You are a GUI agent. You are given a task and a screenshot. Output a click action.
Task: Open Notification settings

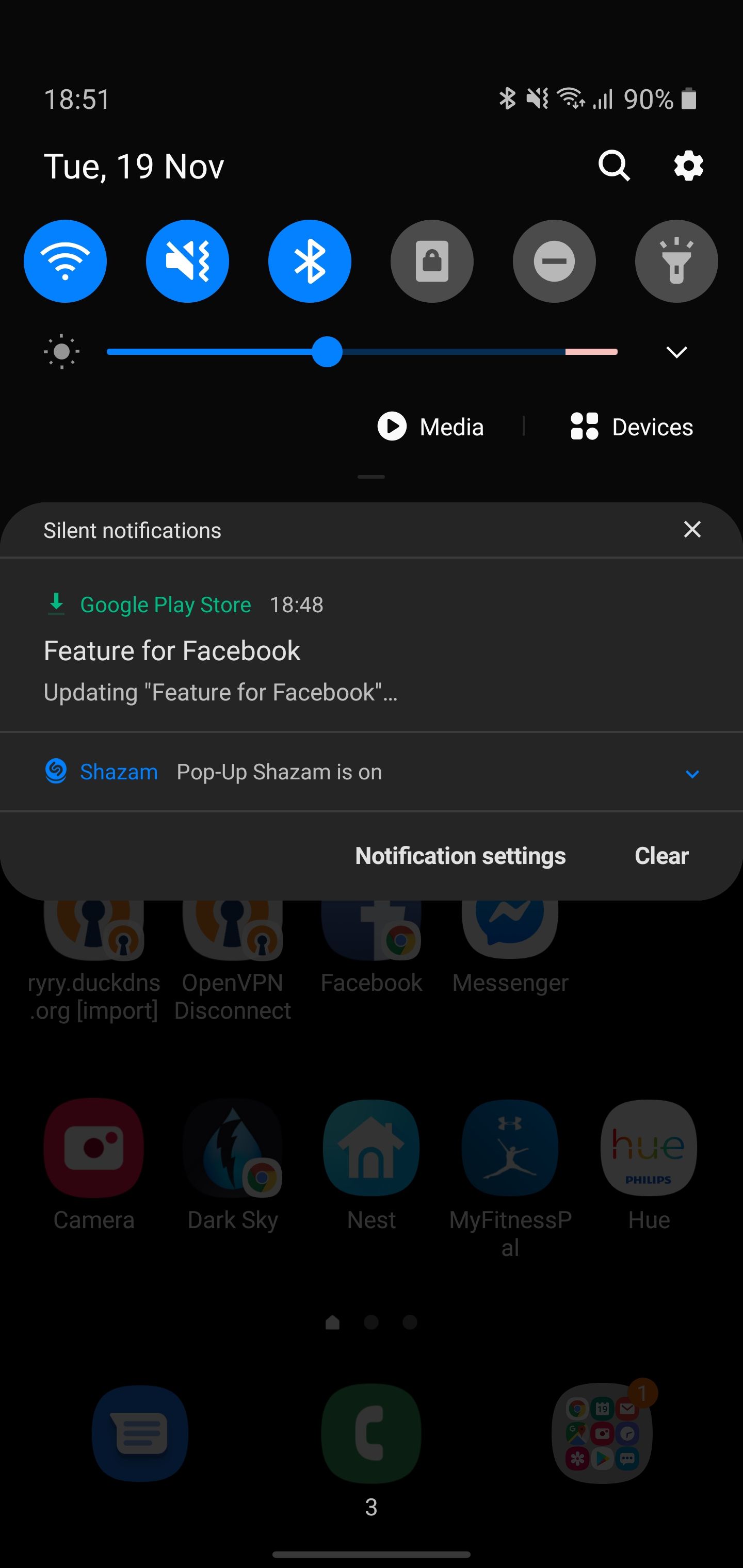coord(460,856)
